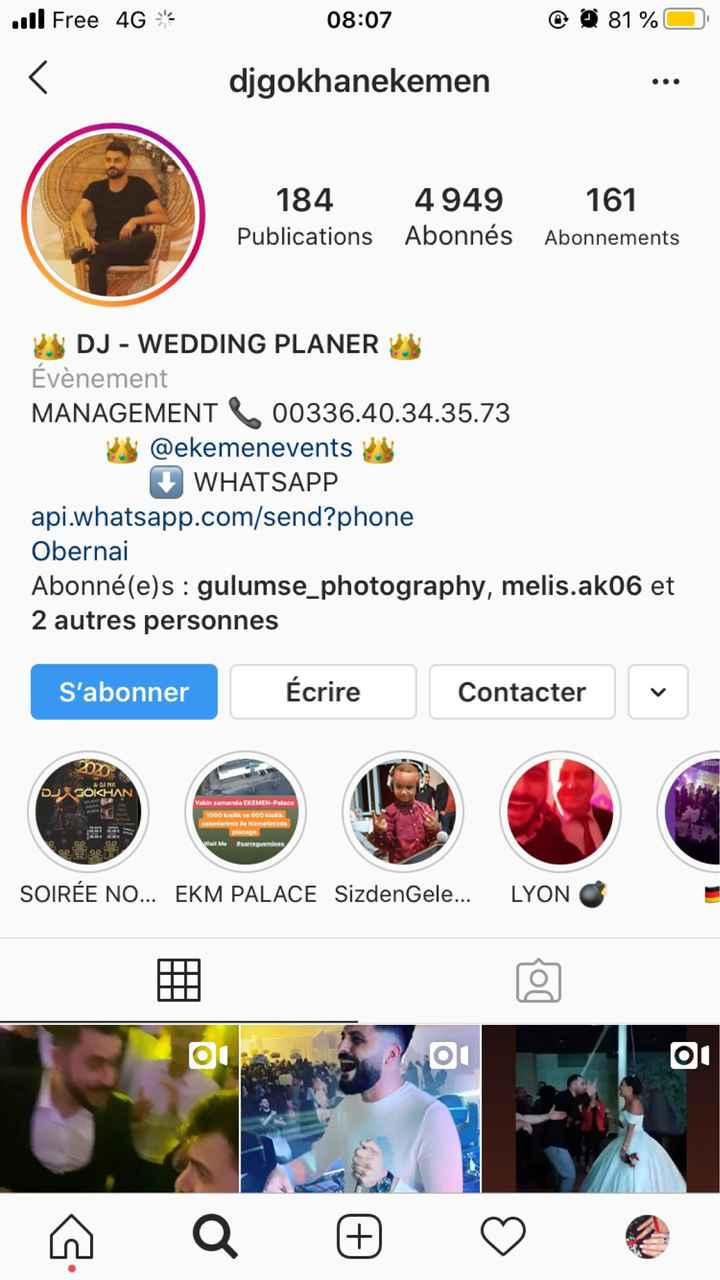Open the SOIRÉE NO... story highlight
Image resolution: width=720 pixels, height=1280 pixels.
[x=88, y=812]
